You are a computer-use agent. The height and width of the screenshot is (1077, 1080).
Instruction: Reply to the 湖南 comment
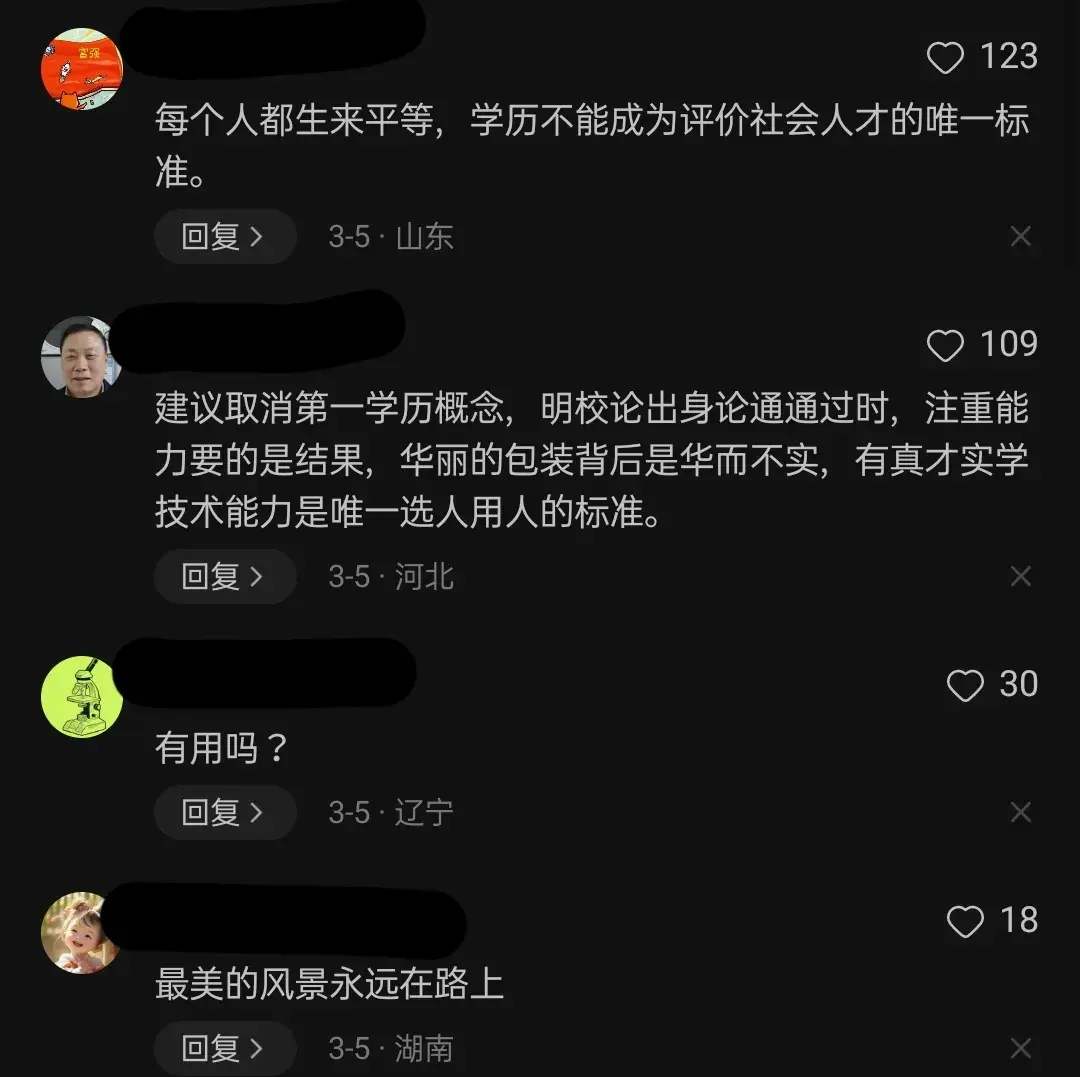225,1048
